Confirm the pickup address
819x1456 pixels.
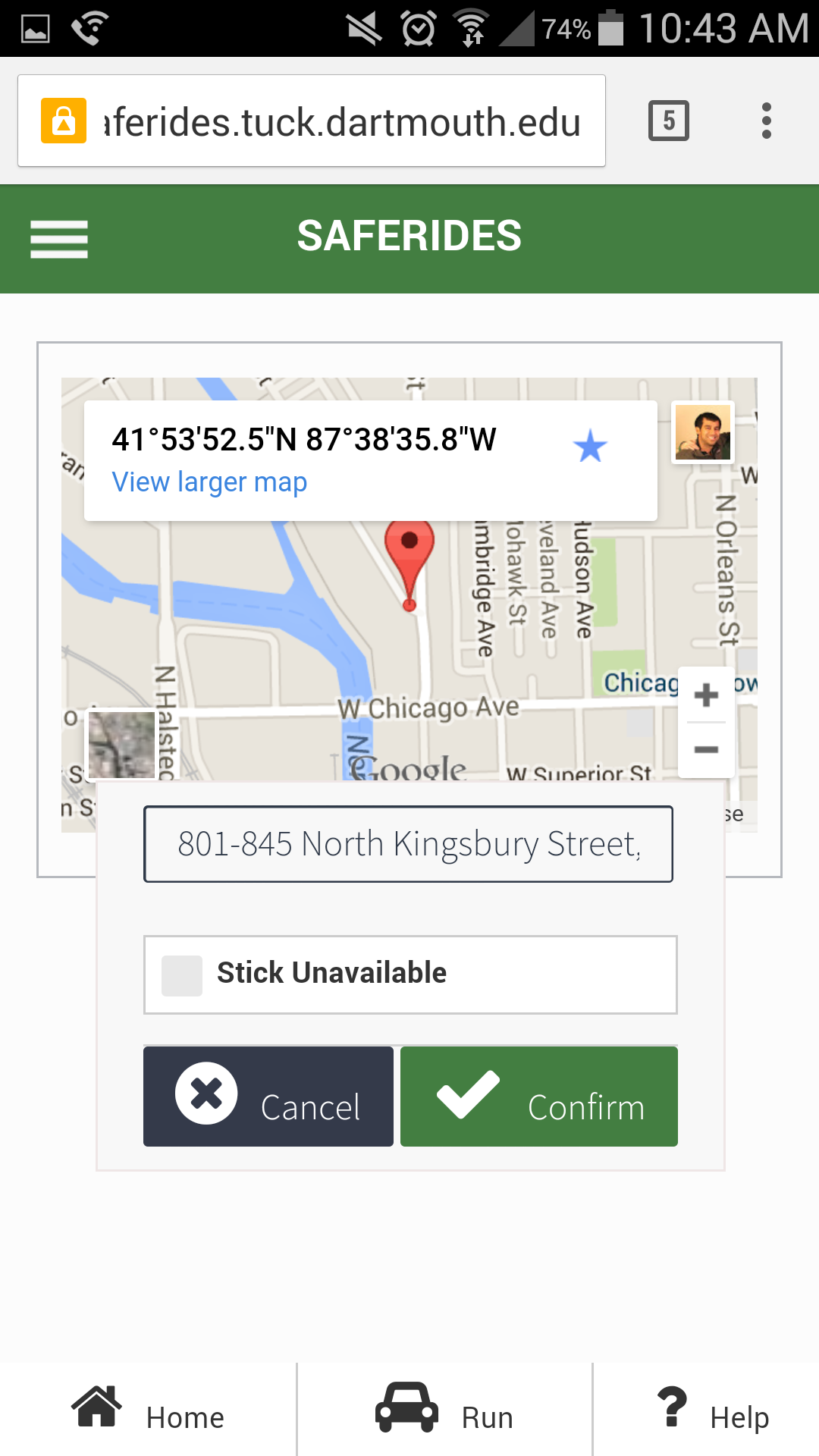[538, 1097]
